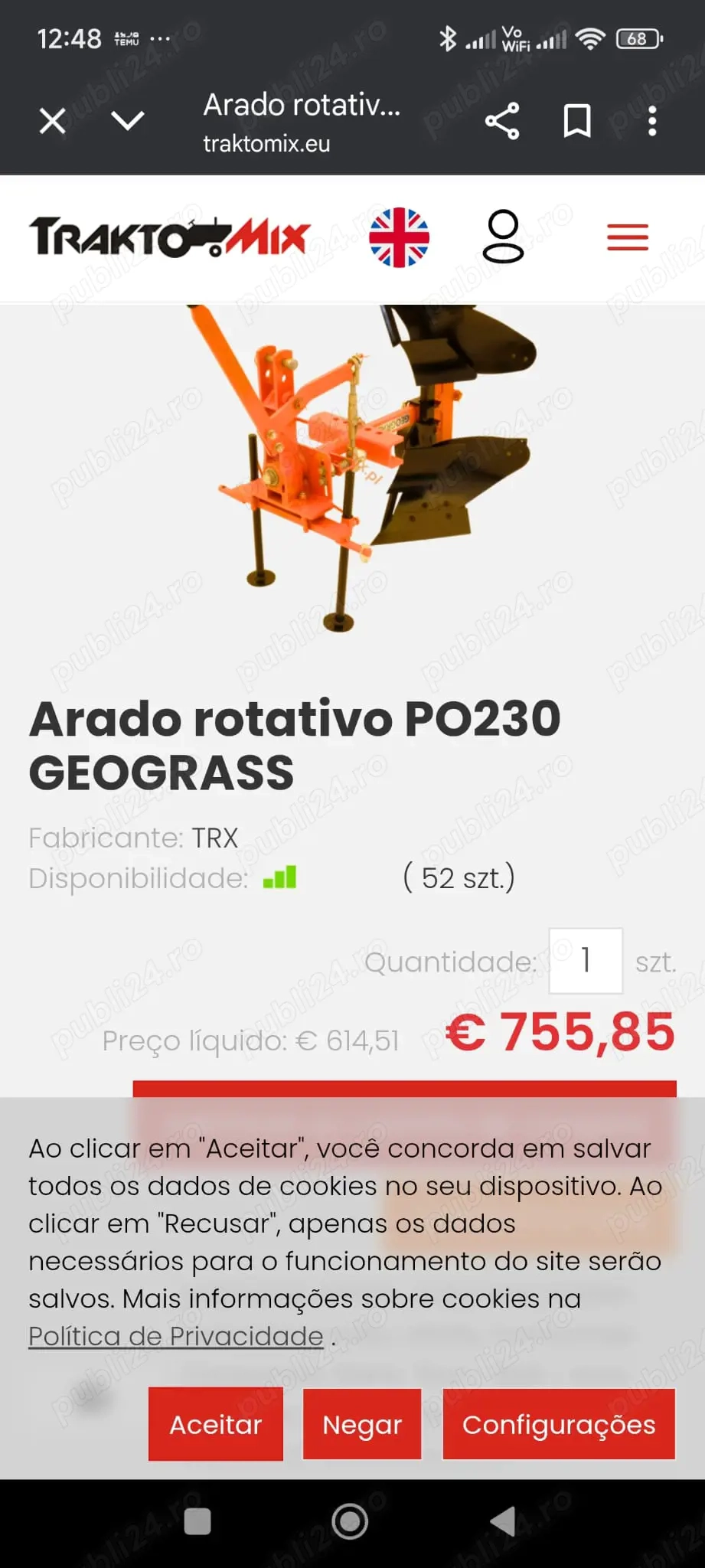Share this plow product page
Image resolution: width=705 pixels, height=1568 pixels.
click(x=502, y=121)
